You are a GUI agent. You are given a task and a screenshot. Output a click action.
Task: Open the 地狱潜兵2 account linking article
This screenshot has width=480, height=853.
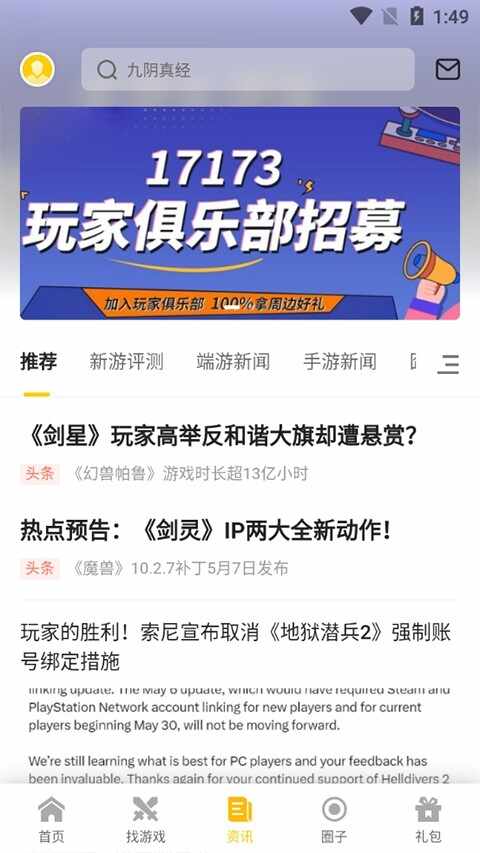(236, 647)
